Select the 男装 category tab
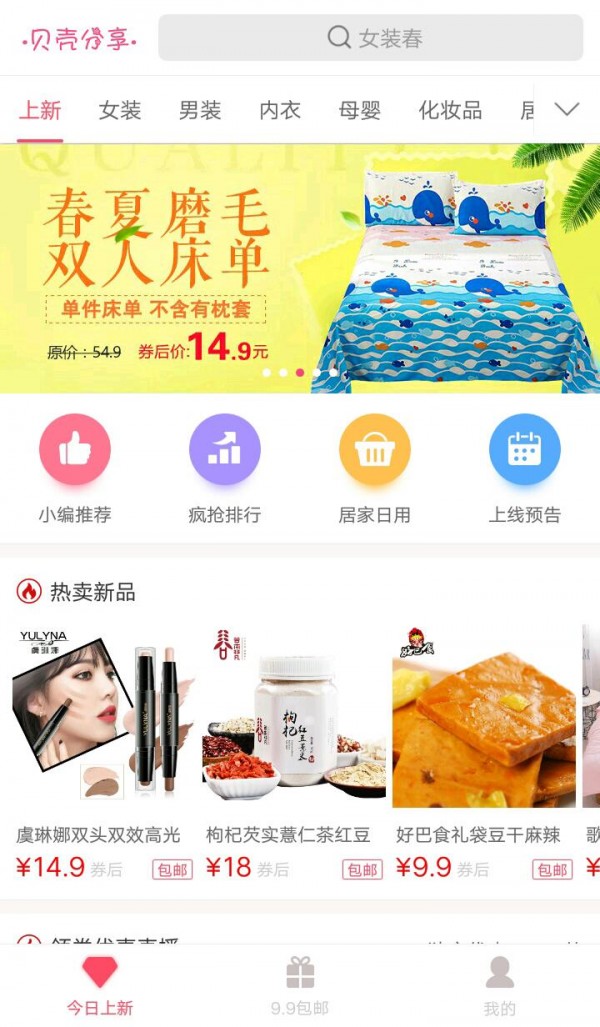Image resolution: width=600 pixels, height=1027 pixels. coord(200,110)
